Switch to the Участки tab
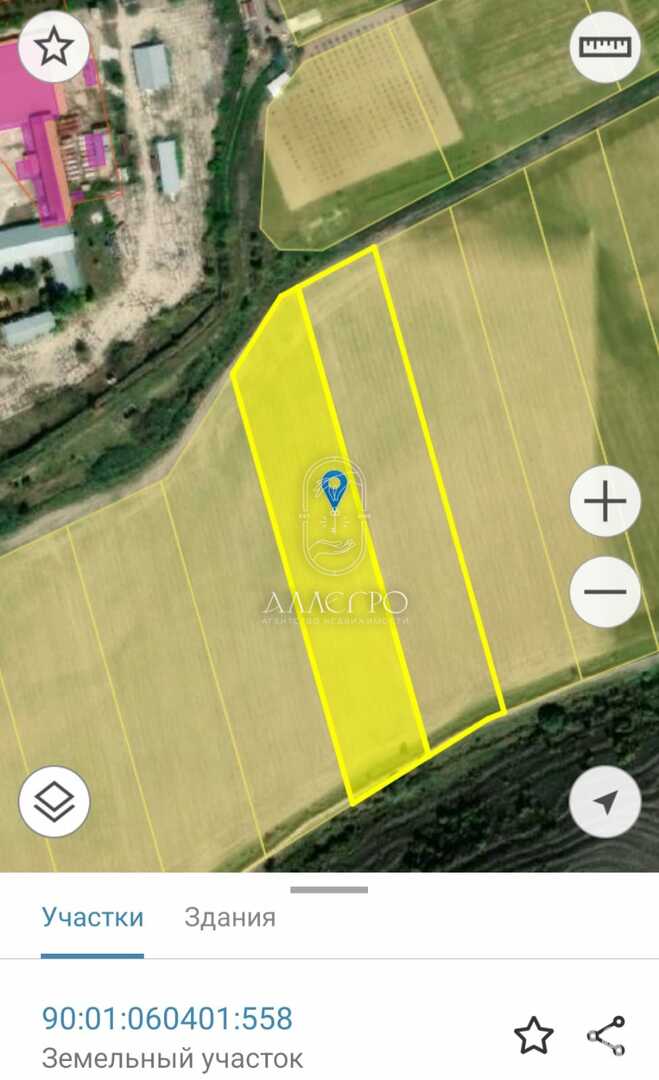 [92, 917]
